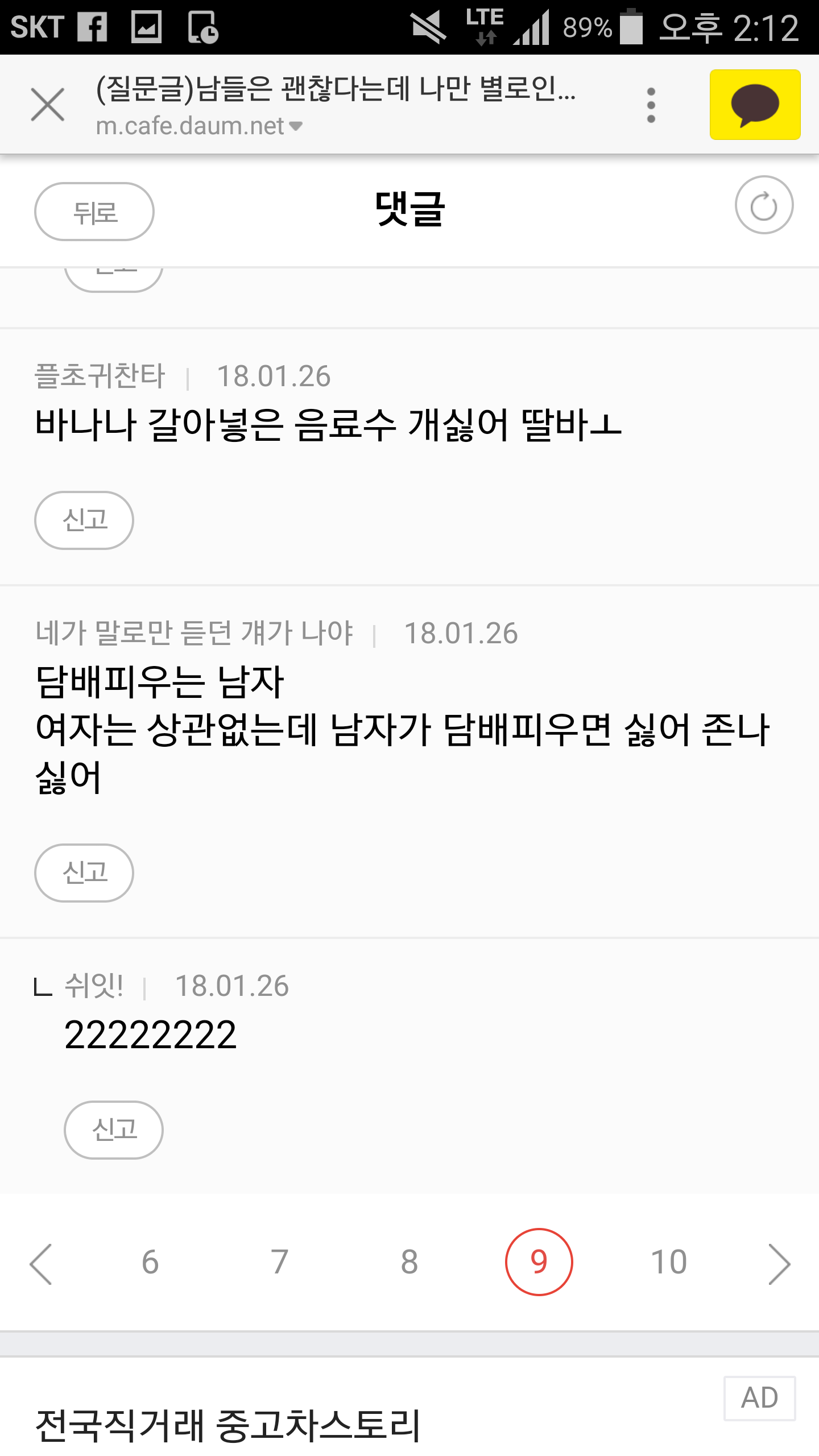Jump to comment page 10
Image resolution: width=819 pixels, height=1456 pixels.
(669, 1262)
